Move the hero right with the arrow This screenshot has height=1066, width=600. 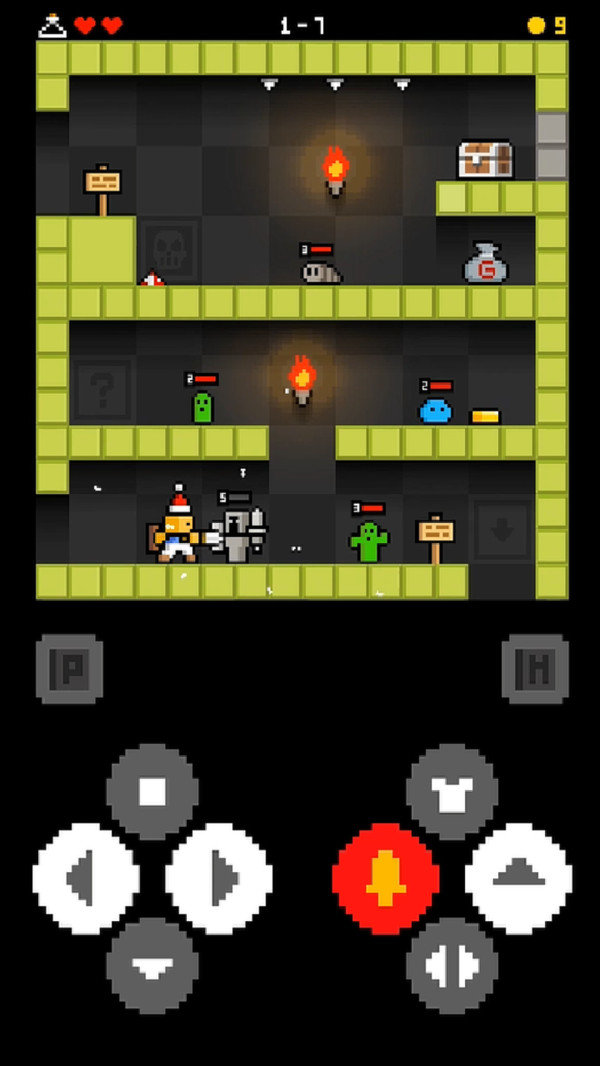tap(219, 879)
